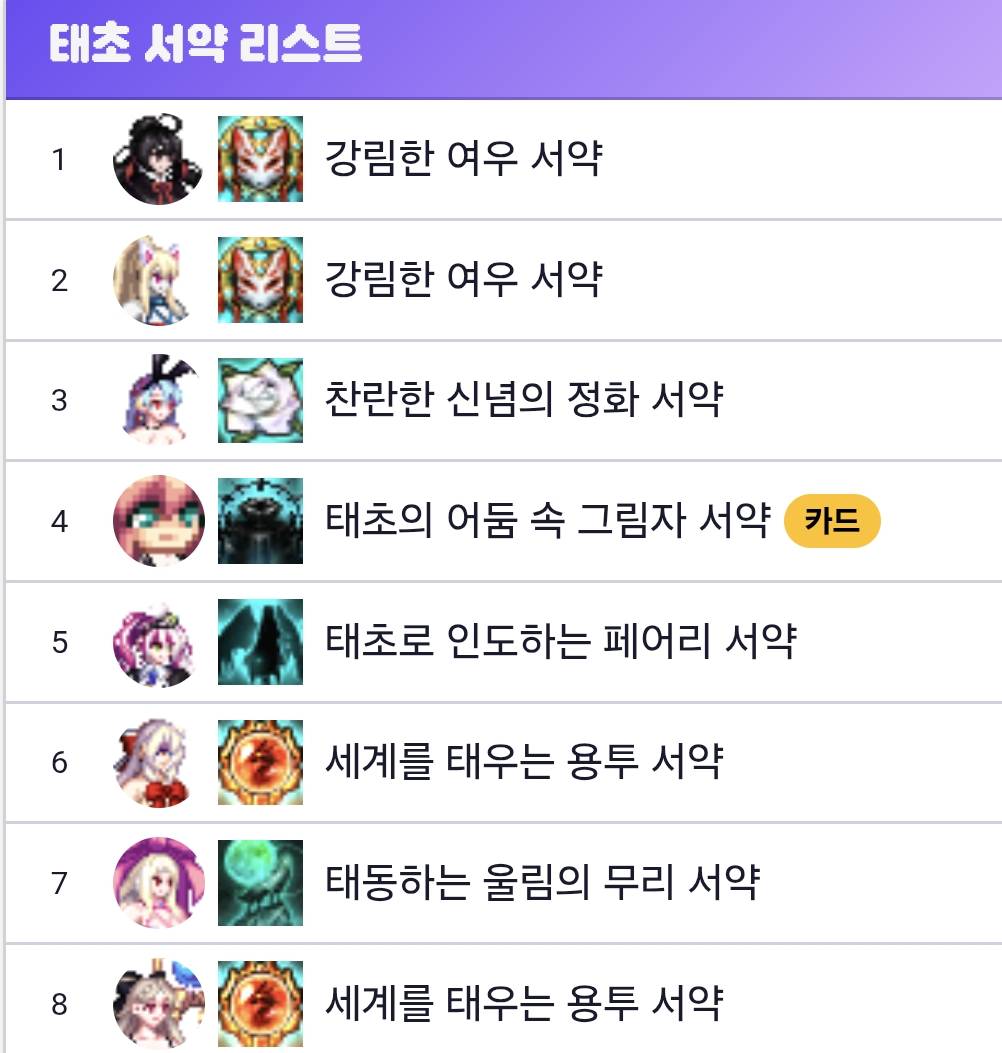Select the 태초의 어둠 속 그림자 서약 row
Viewport: 1002px width, 1053px height.
click(547, 521)
